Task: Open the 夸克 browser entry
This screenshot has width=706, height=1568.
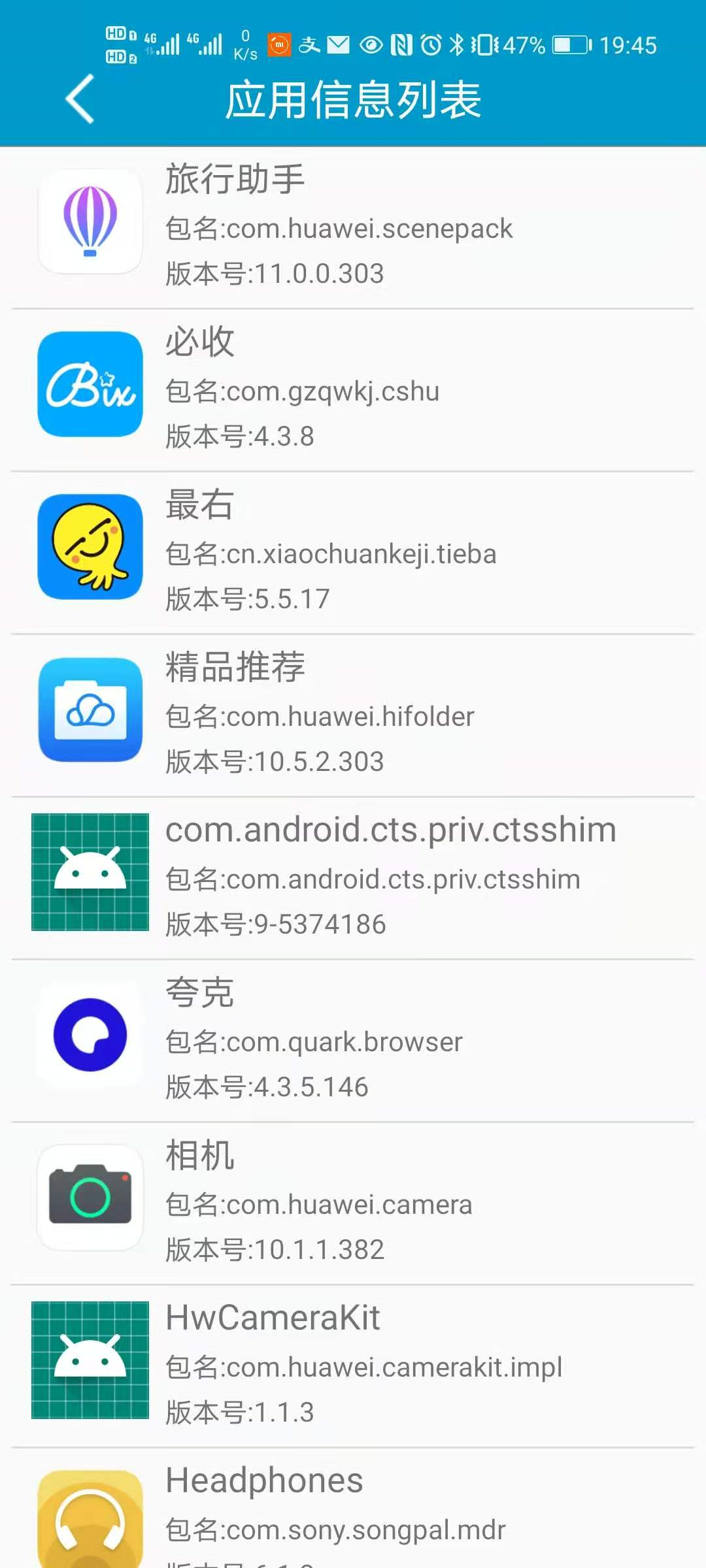Action: 353,1039
